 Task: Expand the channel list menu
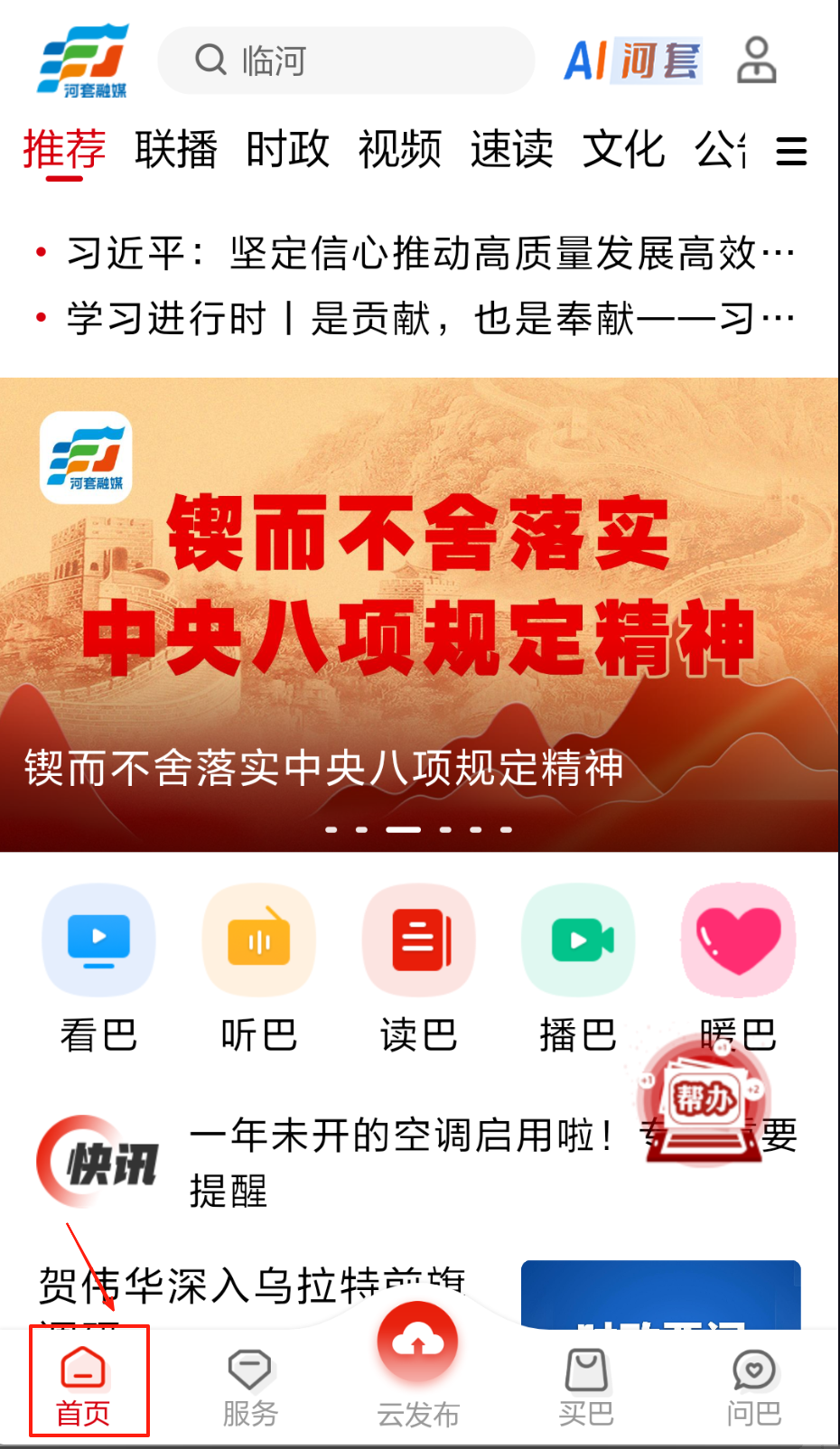coord(790,151)
